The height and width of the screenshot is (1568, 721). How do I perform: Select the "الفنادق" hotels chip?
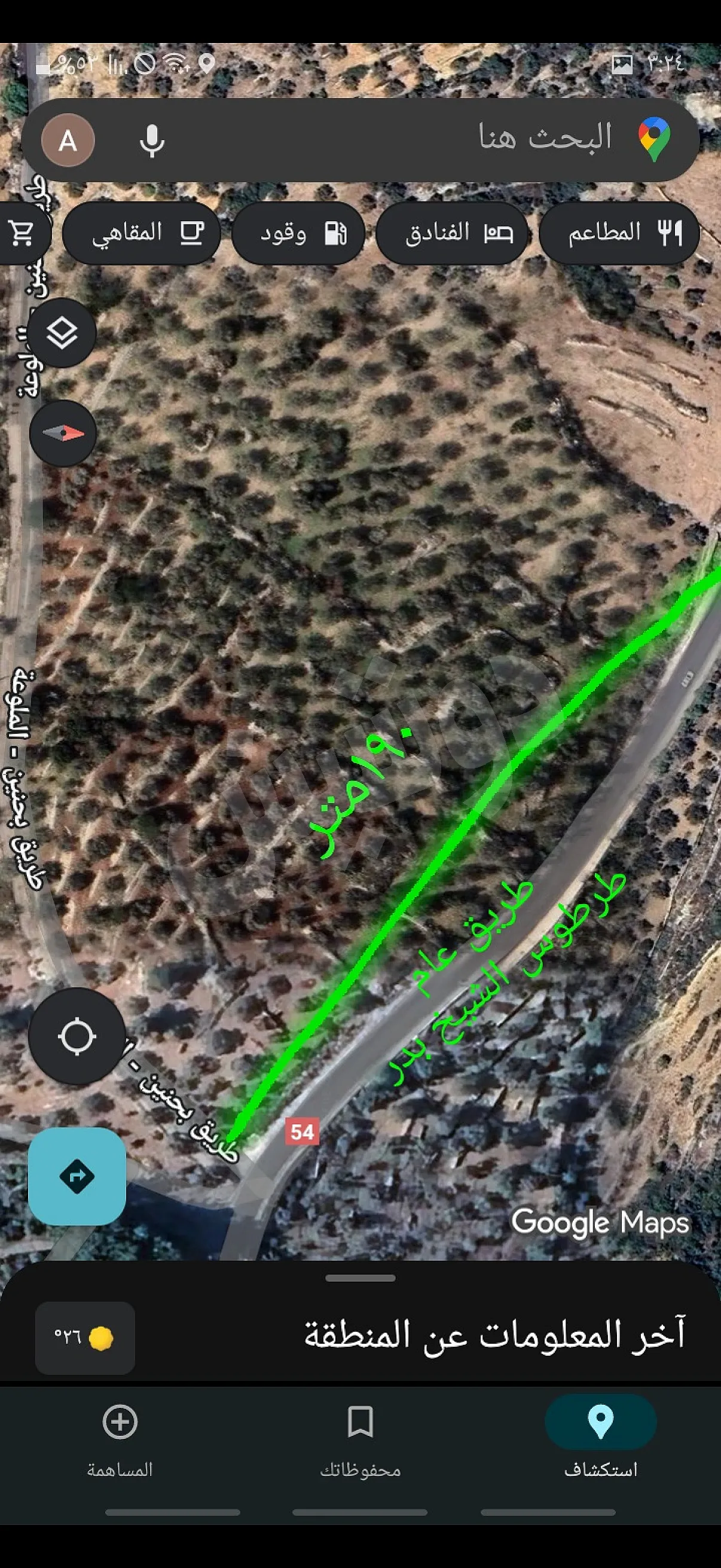pos(451,233)
